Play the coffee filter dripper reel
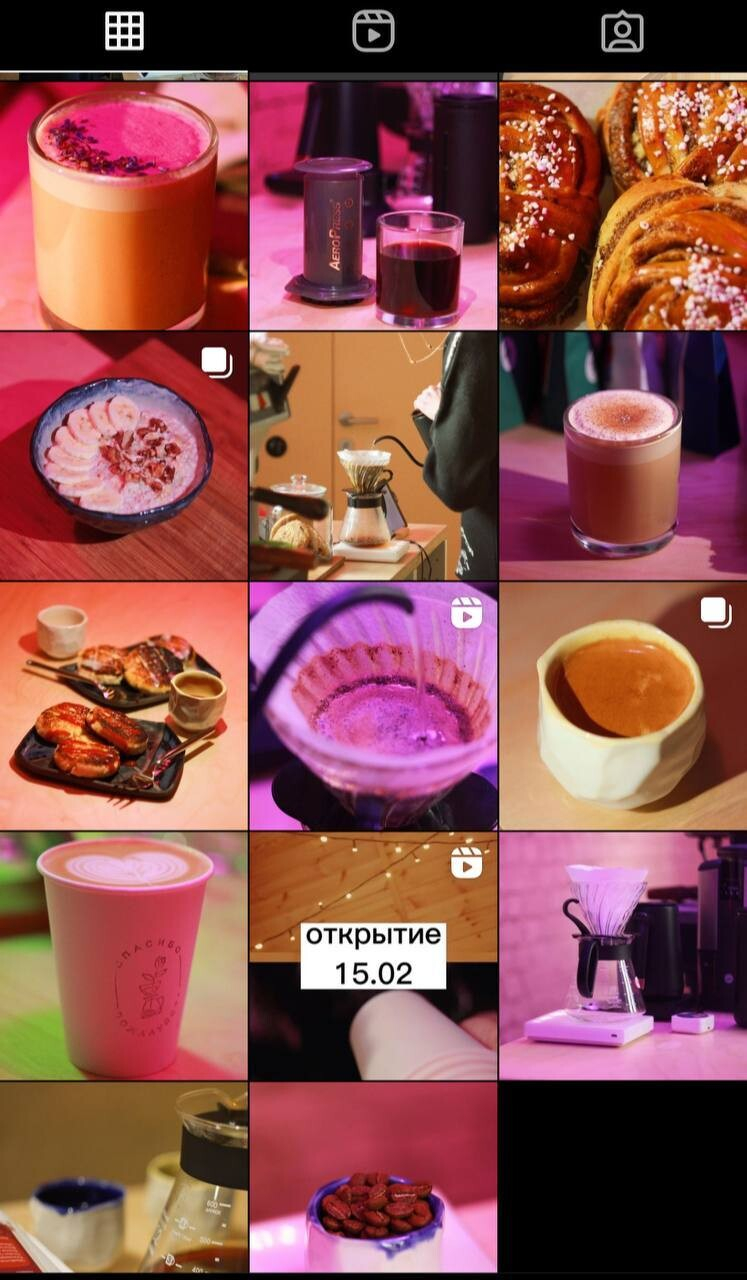 point(373,706)
